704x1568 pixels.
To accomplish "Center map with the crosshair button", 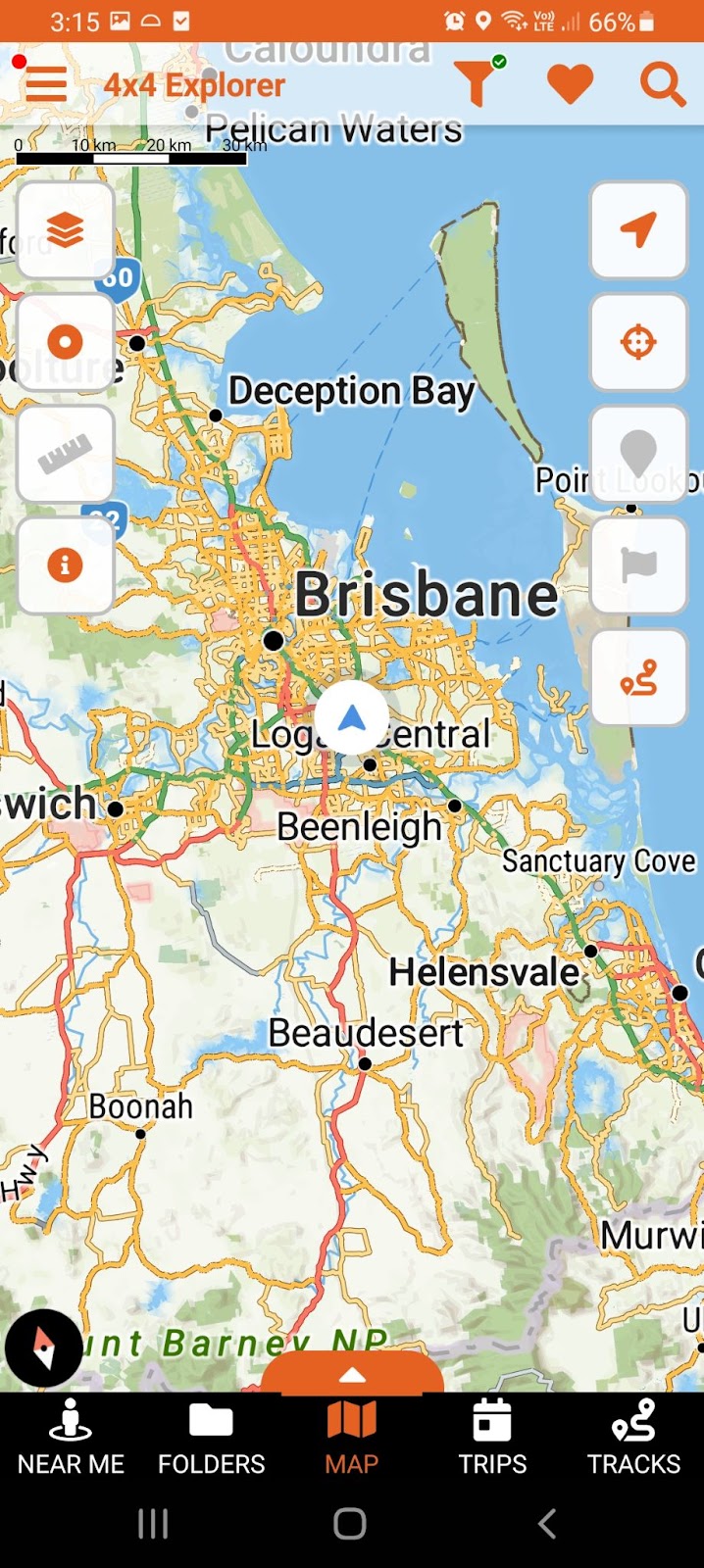I will [638, 343].
